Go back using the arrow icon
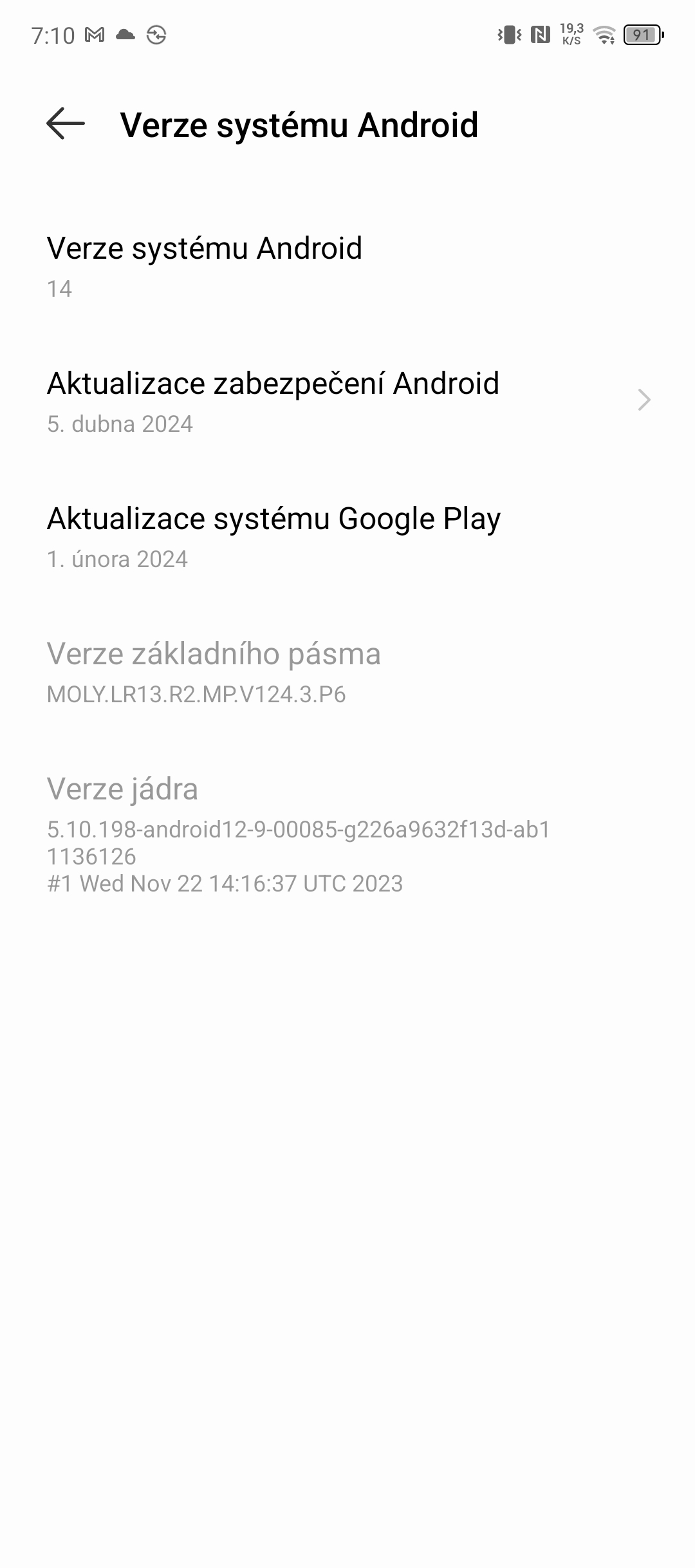 (x=66, y=124)
